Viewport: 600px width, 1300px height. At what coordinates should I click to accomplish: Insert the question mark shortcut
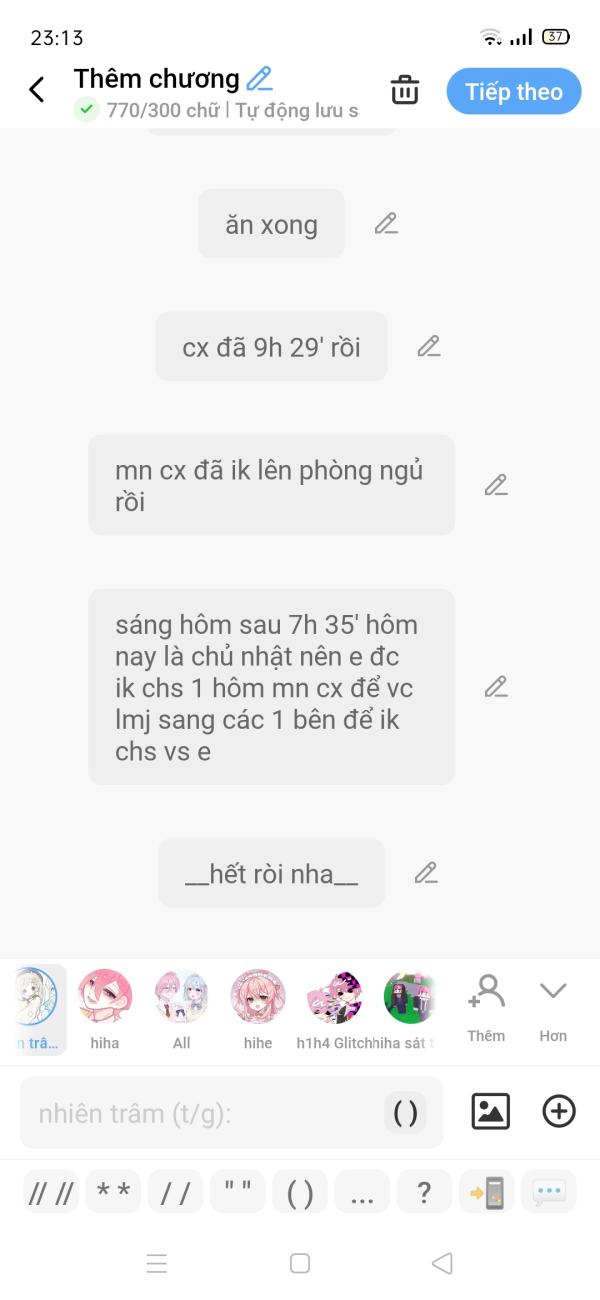point(424,1192)
